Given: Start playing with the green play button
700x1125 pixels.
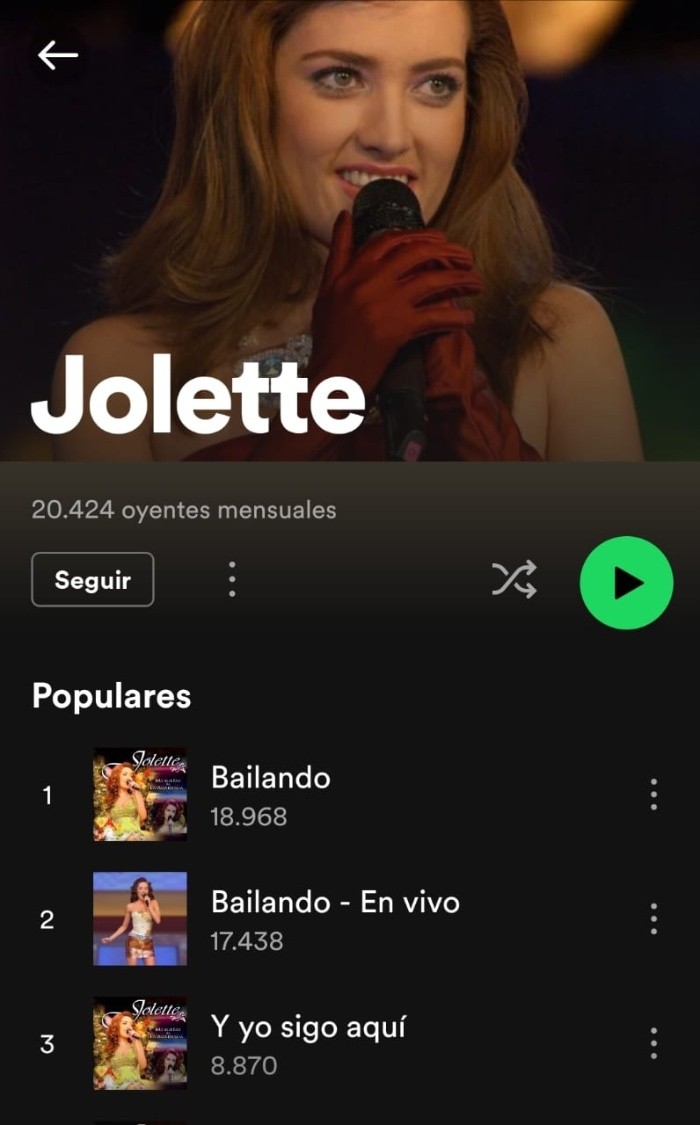Looking at the screenshot, I should click(x=626, y=582).
